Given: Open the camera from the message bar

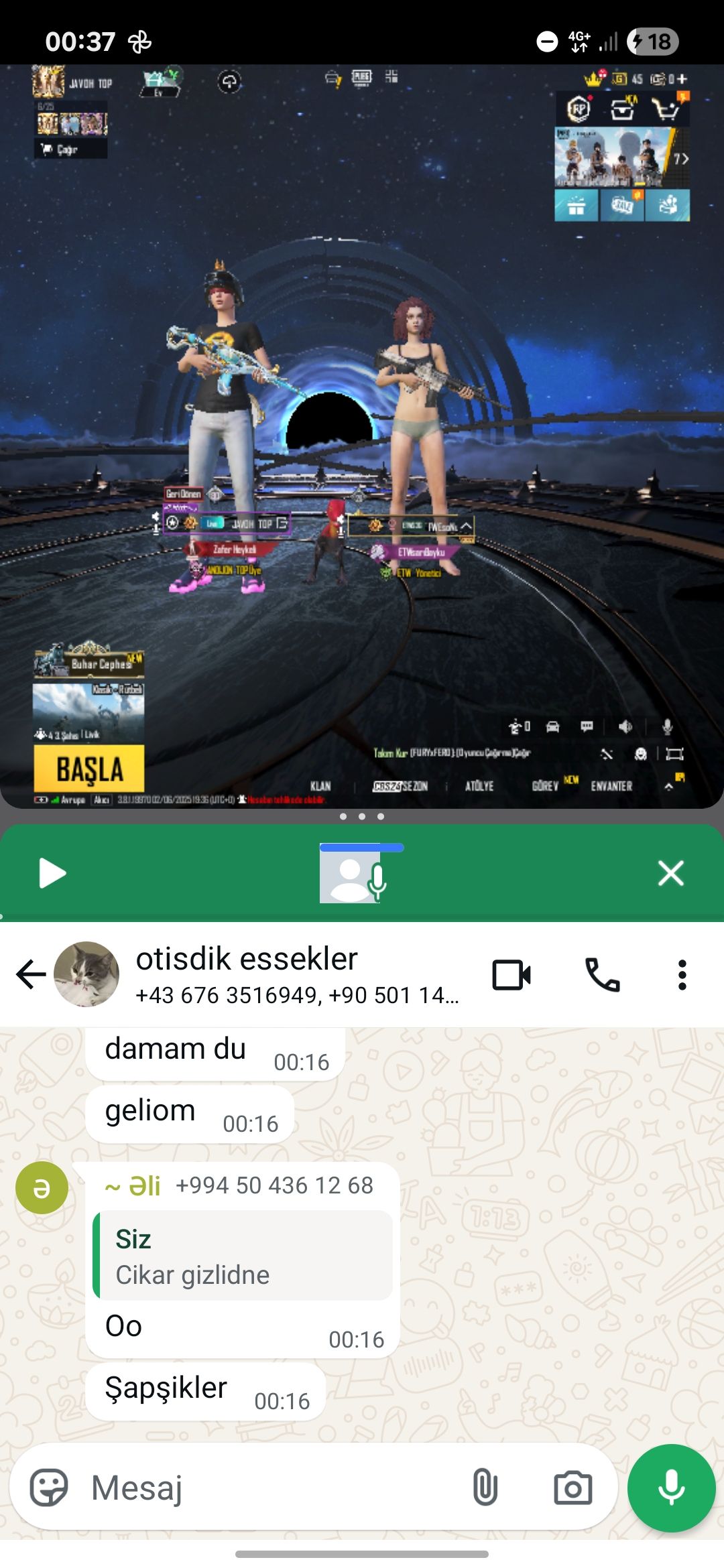Looking at the screenshot, I should 572,1488.
